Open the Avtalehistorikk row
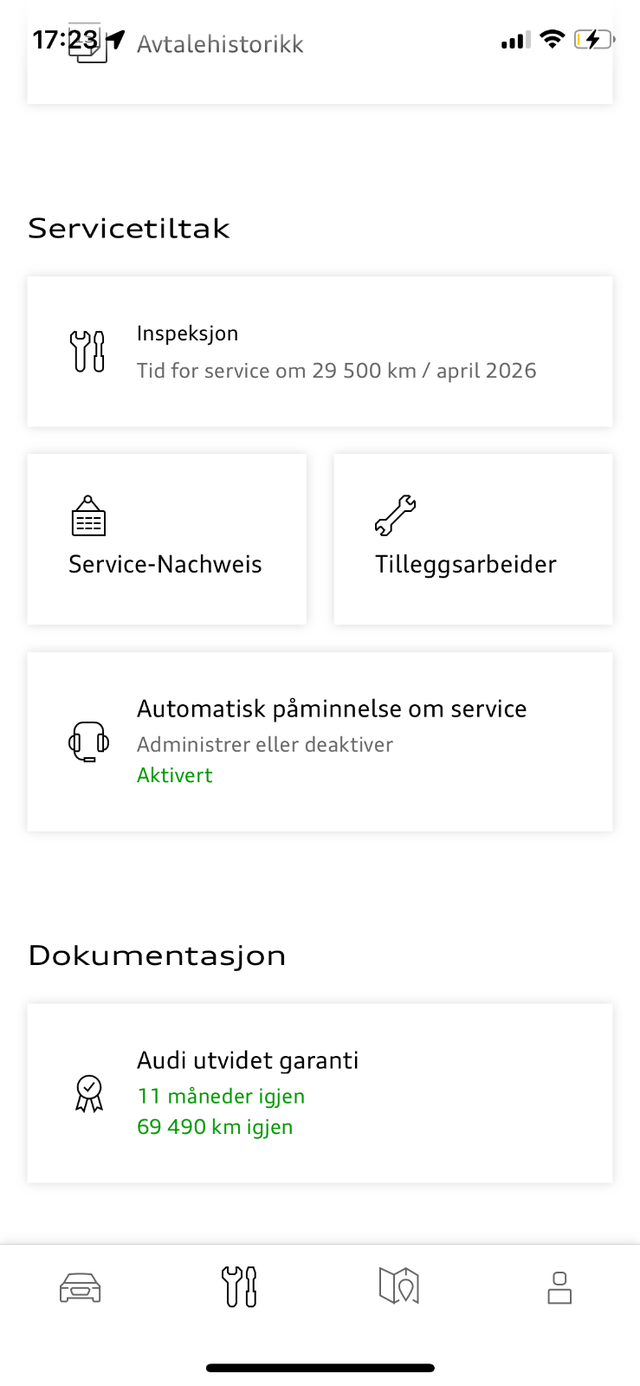640x1386 pixels. (320, 51)
